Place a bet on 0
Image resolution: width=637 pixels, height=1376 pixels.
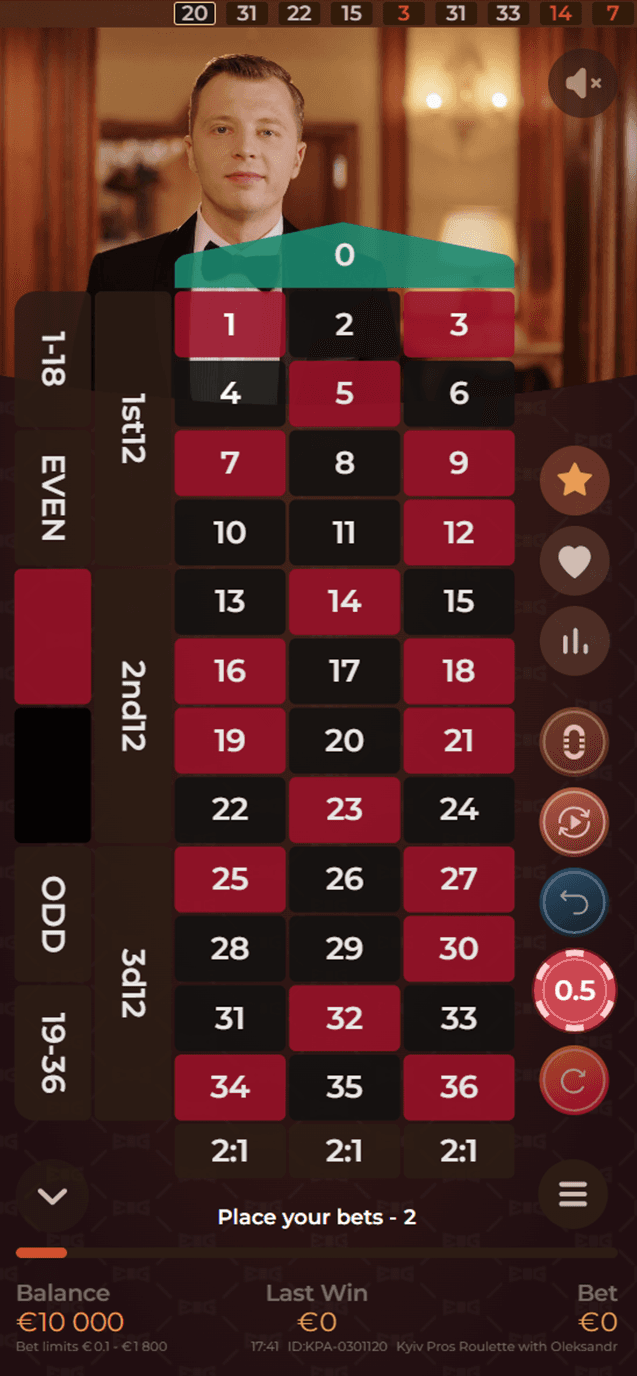tap(344, 256)
